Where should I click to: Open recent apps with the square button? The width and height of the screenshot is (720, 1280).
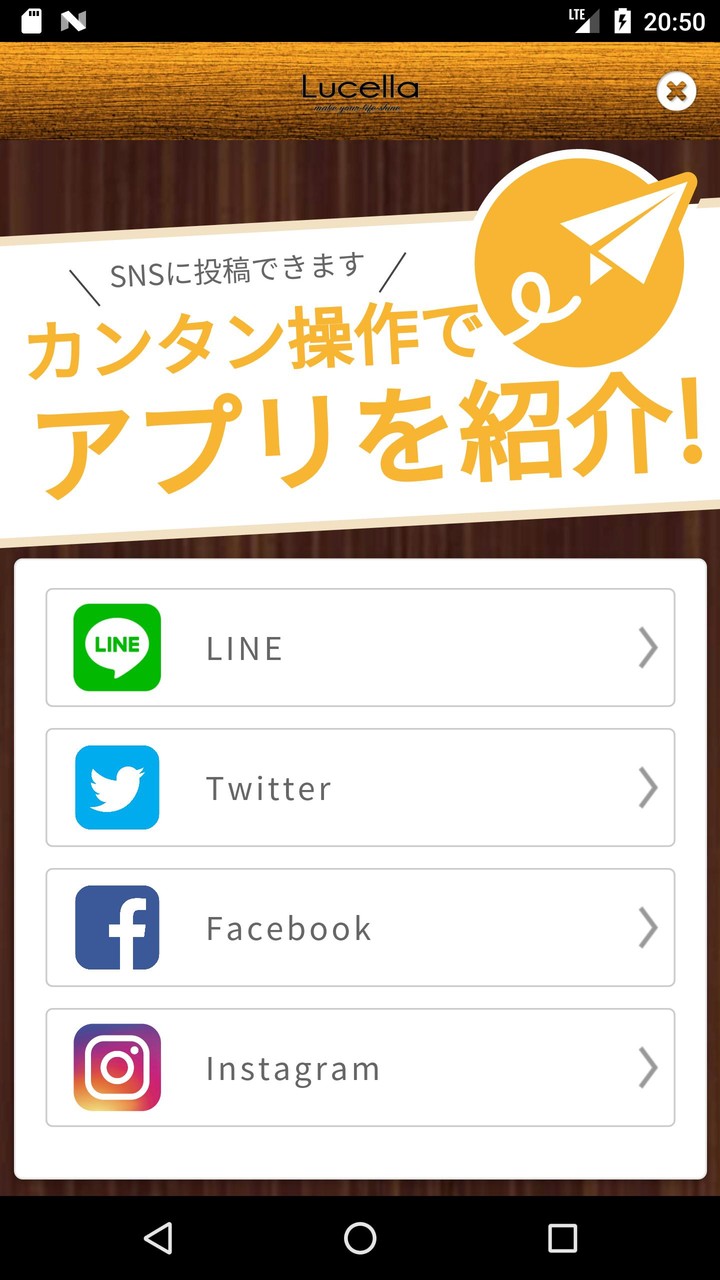pos(563,1238)
